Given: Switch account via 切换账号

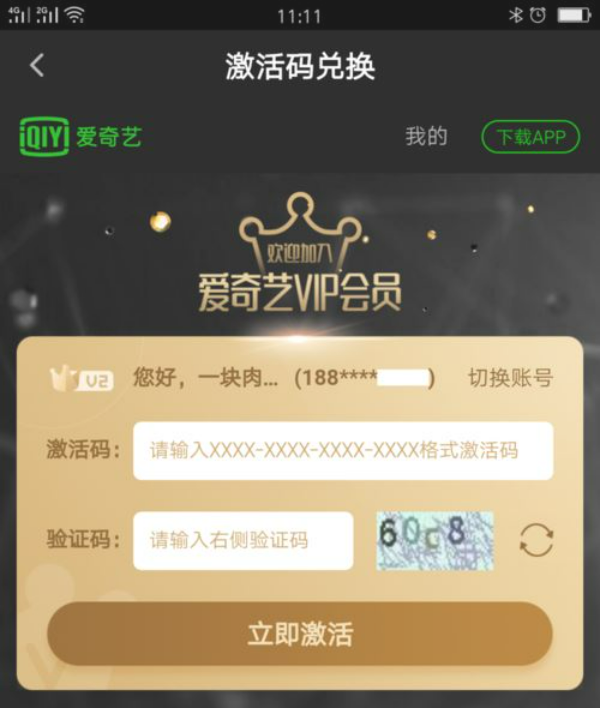Looking at the screenshot, I should pyautogui.click(x=510, y=378).
